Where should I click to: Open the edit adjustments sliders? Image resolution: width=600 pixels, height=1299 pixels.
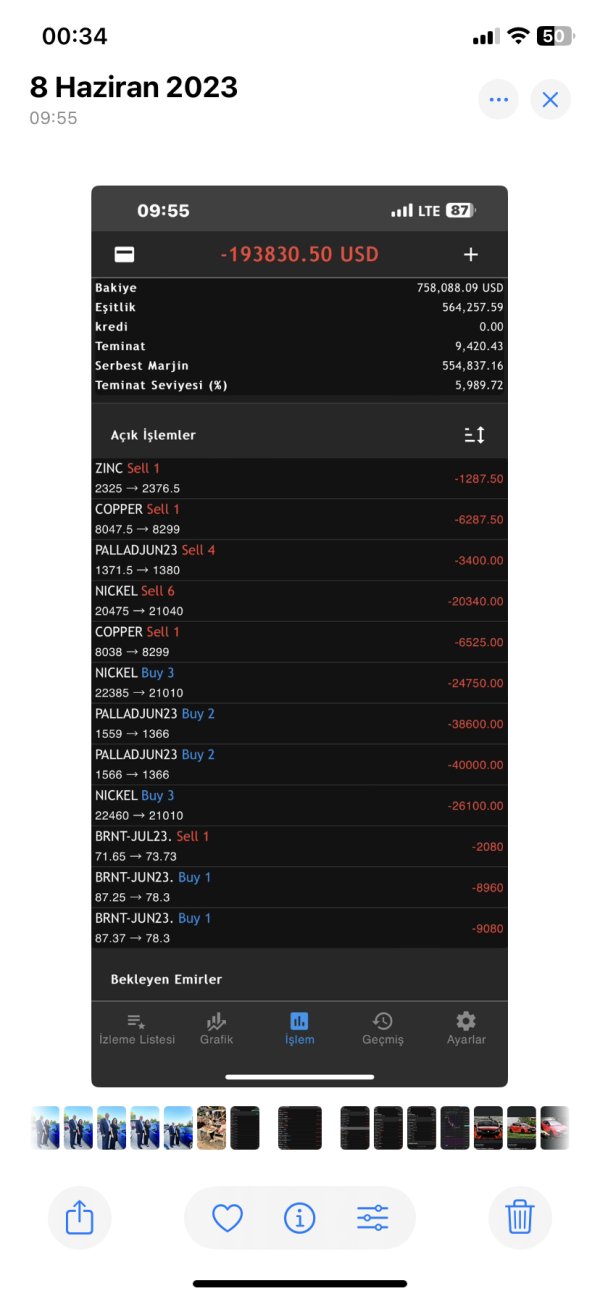tap(372, 1217)
